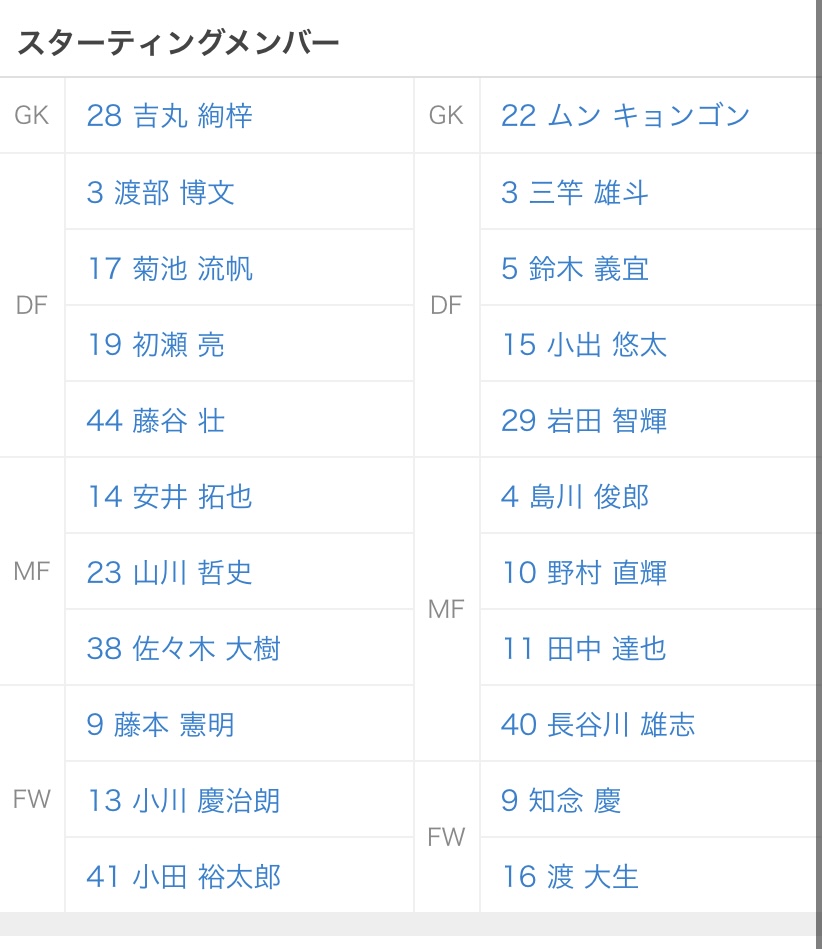The width and height of the screenshot is (822, 949).
Task: Select defender 44 藤谷 壮
Action: pos(155,420)
